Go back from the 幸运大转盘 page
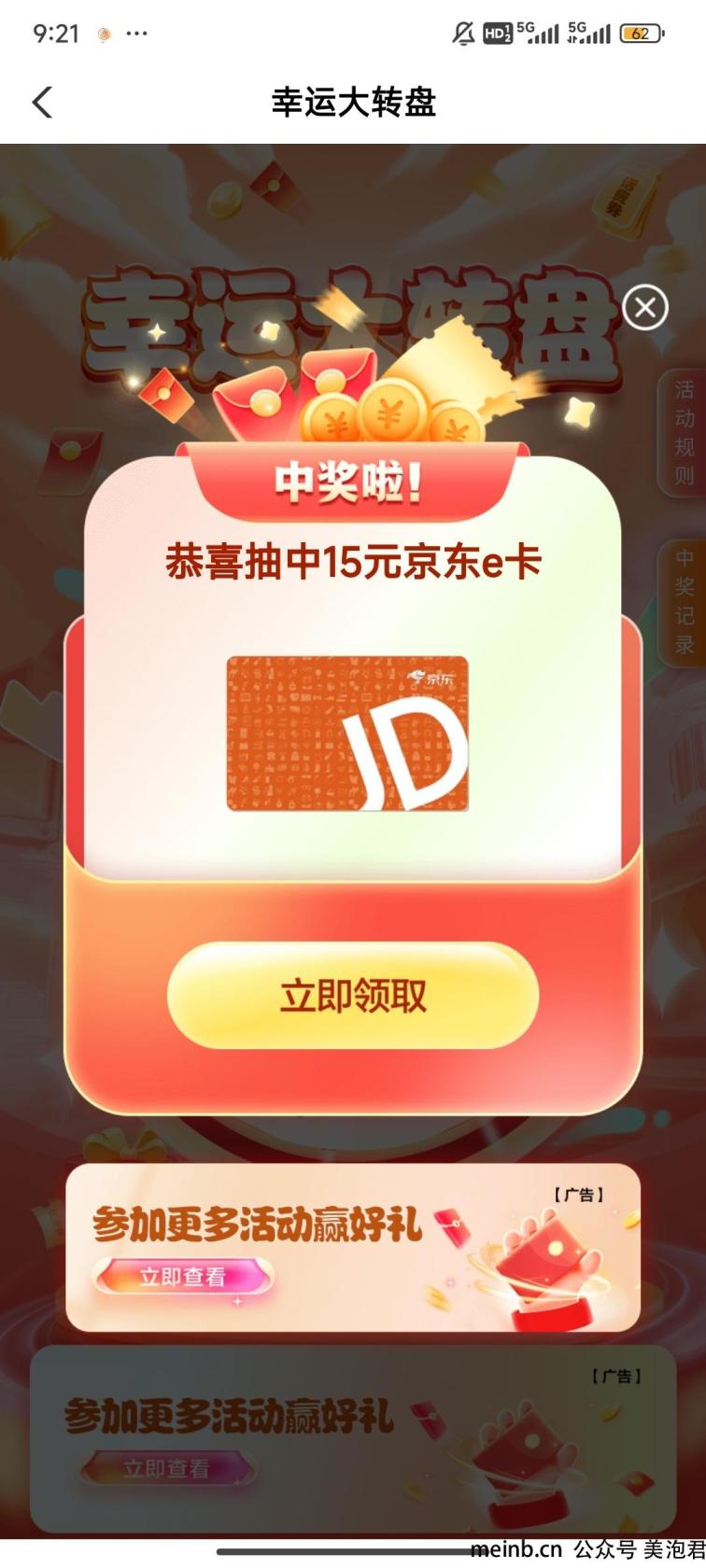Image resolution: width=706 pixels, height=1568 pixels. pyautogui.click(x=42, y=102)
